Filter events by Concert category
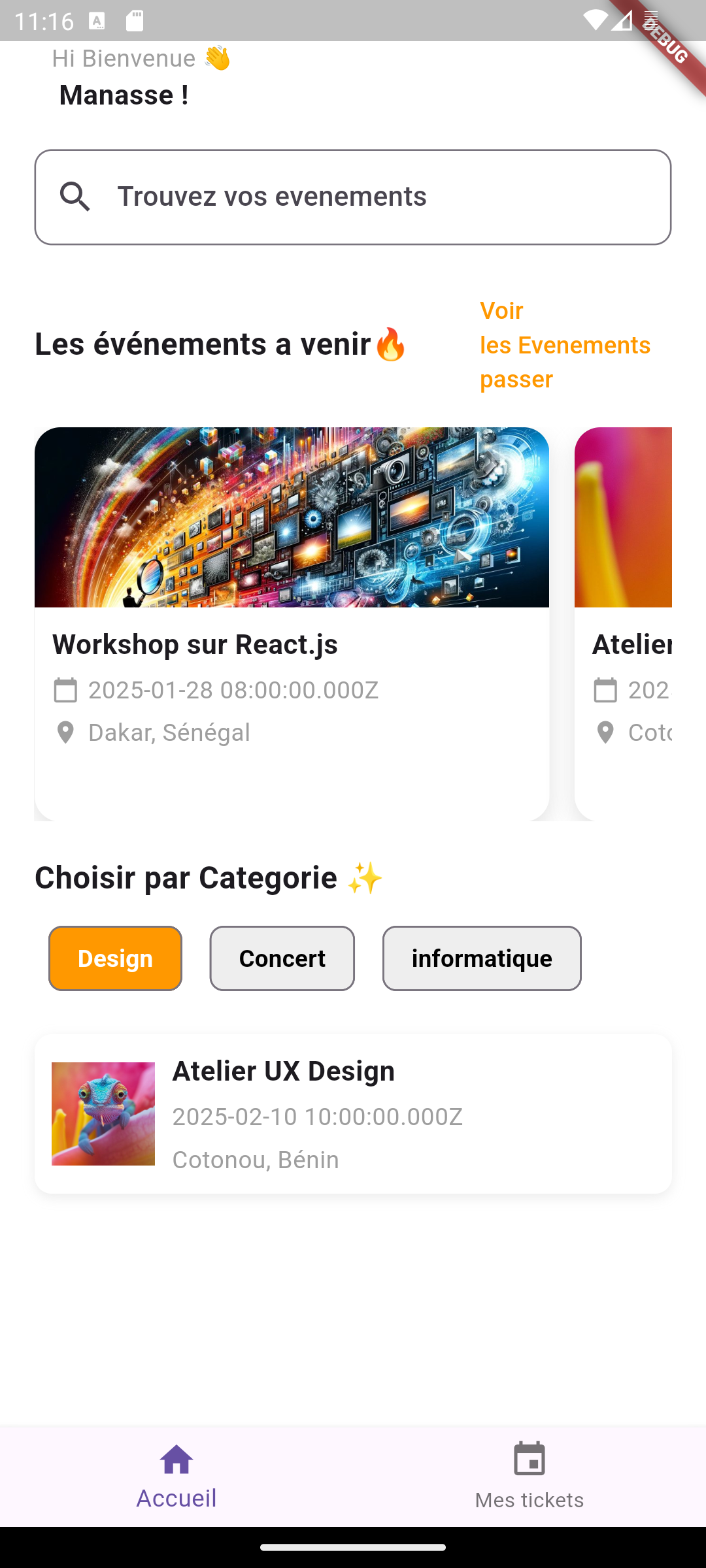 282,958
